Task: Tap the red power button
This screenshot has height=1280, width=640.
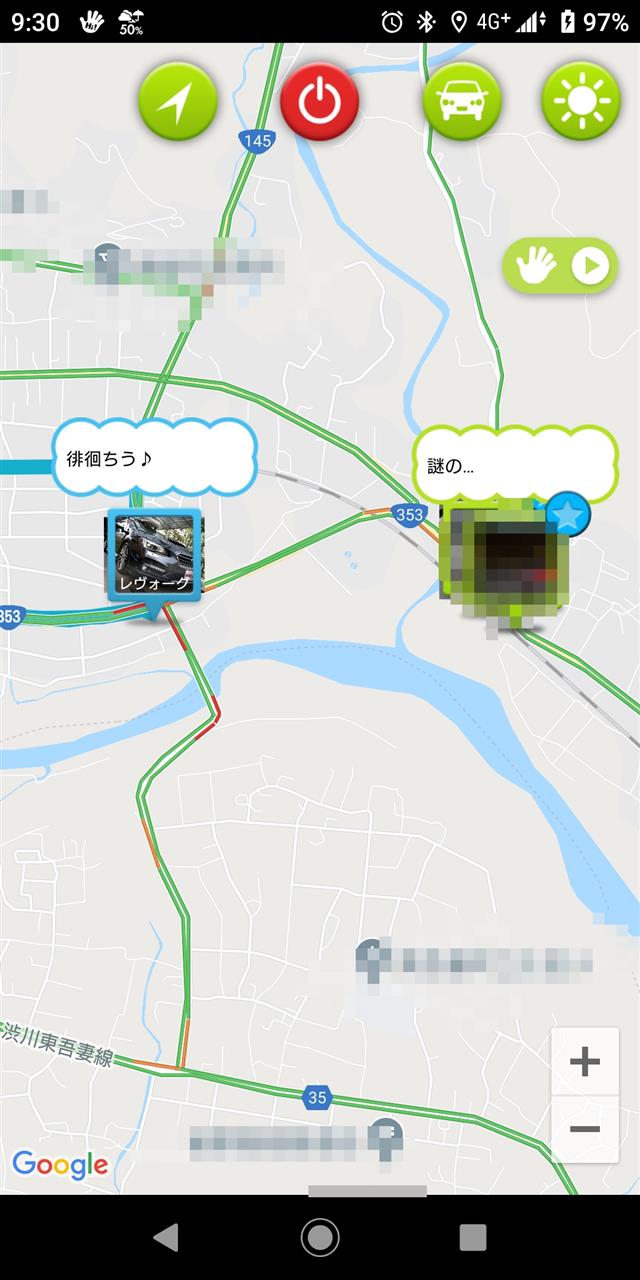Action: [319, 101]
